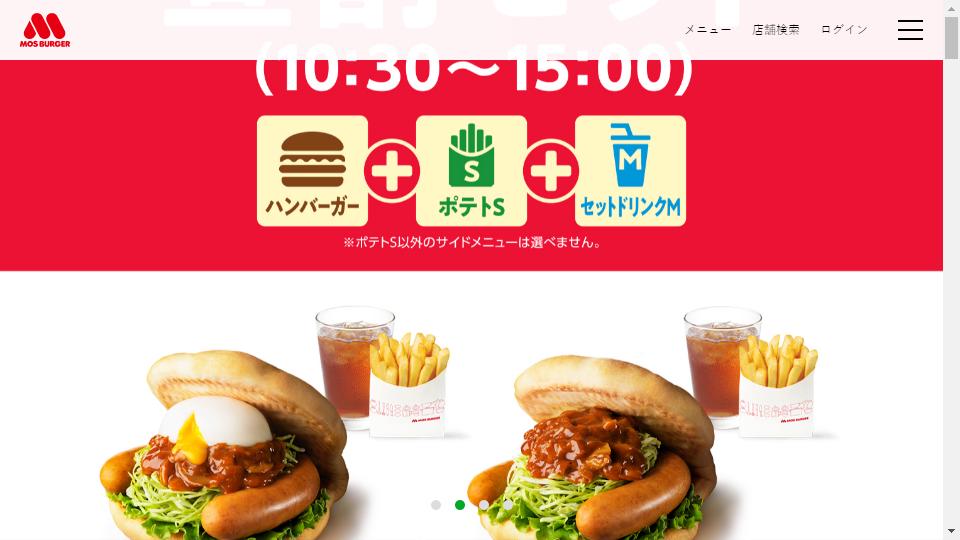Tap the scrollbar down arrow
The width and height of the screenshot is (960, 540).
951,531
